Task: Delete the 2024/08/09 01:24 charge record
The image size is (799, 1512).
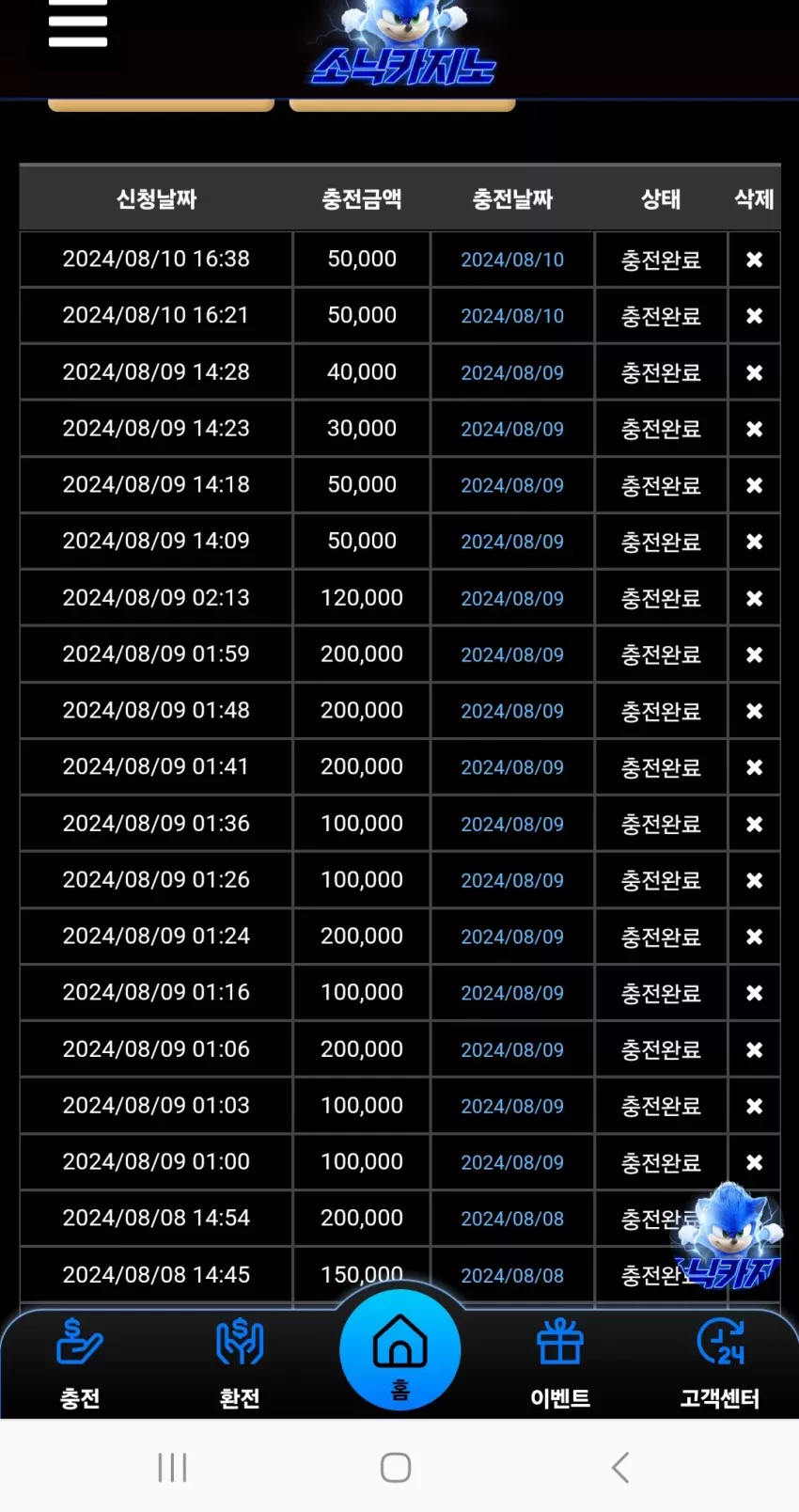Action: click(x=754, y=937)
